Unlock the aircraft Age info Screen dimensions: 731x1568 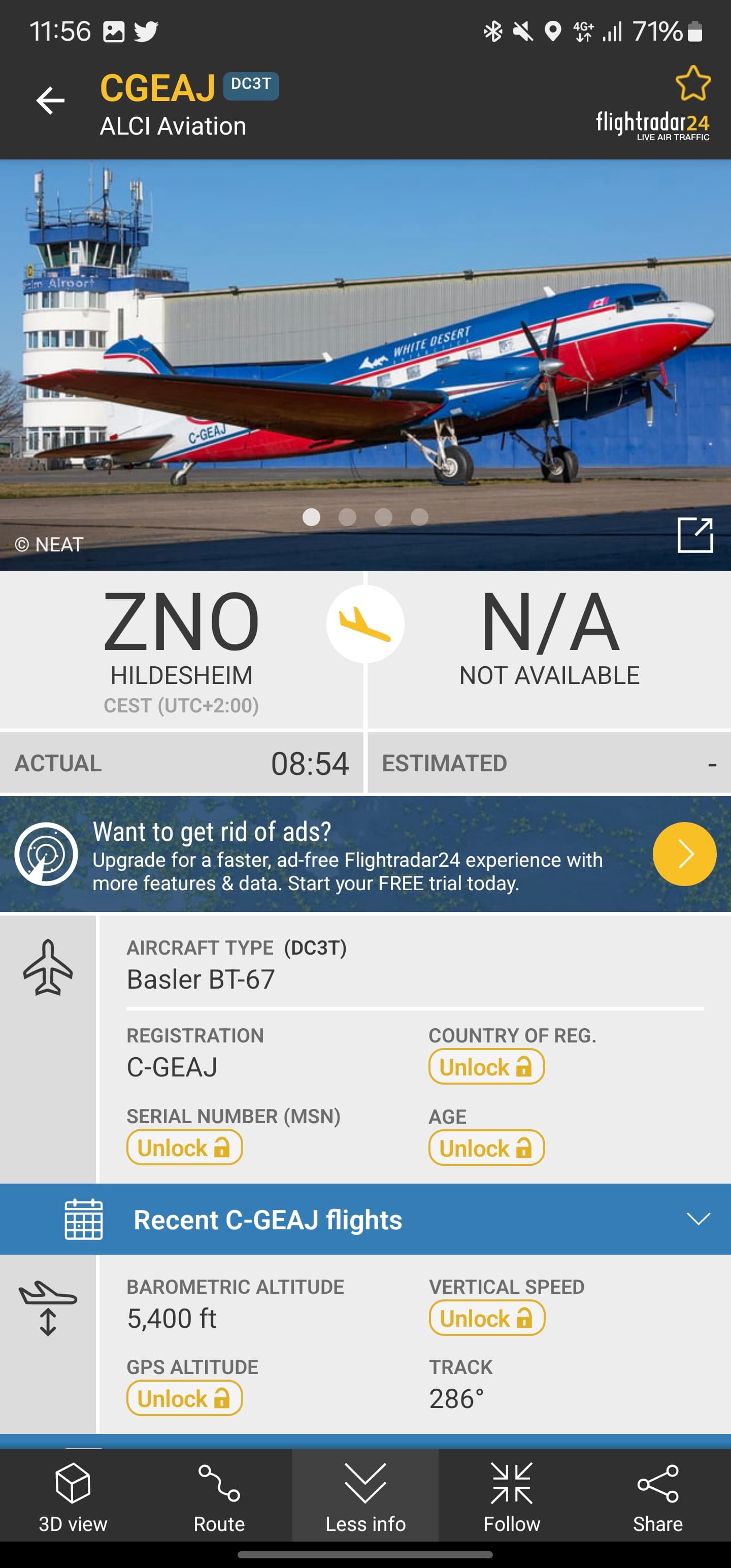(486, 1148)
